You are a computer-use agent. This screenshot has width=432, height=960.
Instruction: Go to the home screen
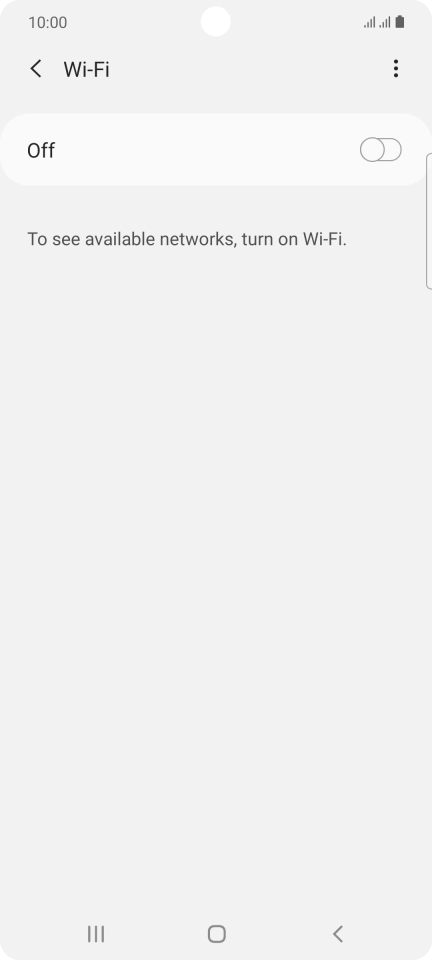pyautogui.click(x=217, y=934)
